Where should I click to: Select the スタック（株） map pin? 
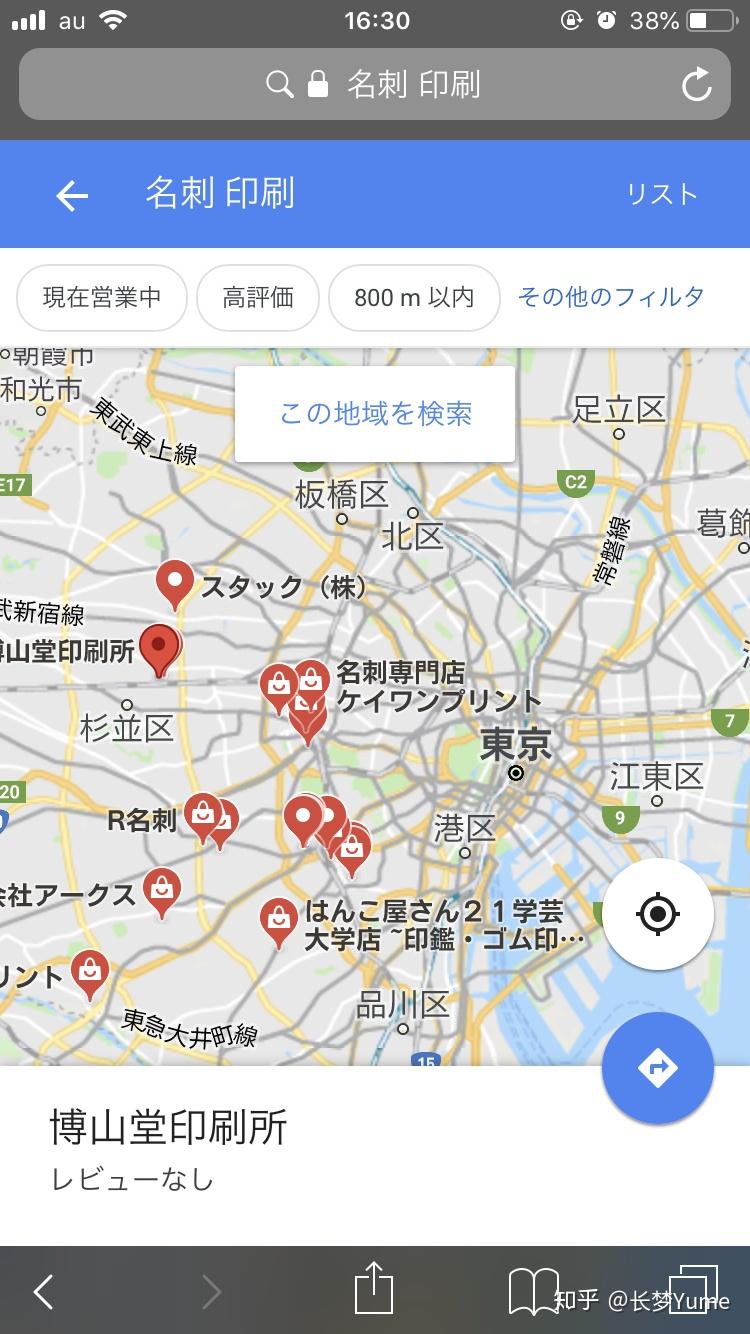175,583
